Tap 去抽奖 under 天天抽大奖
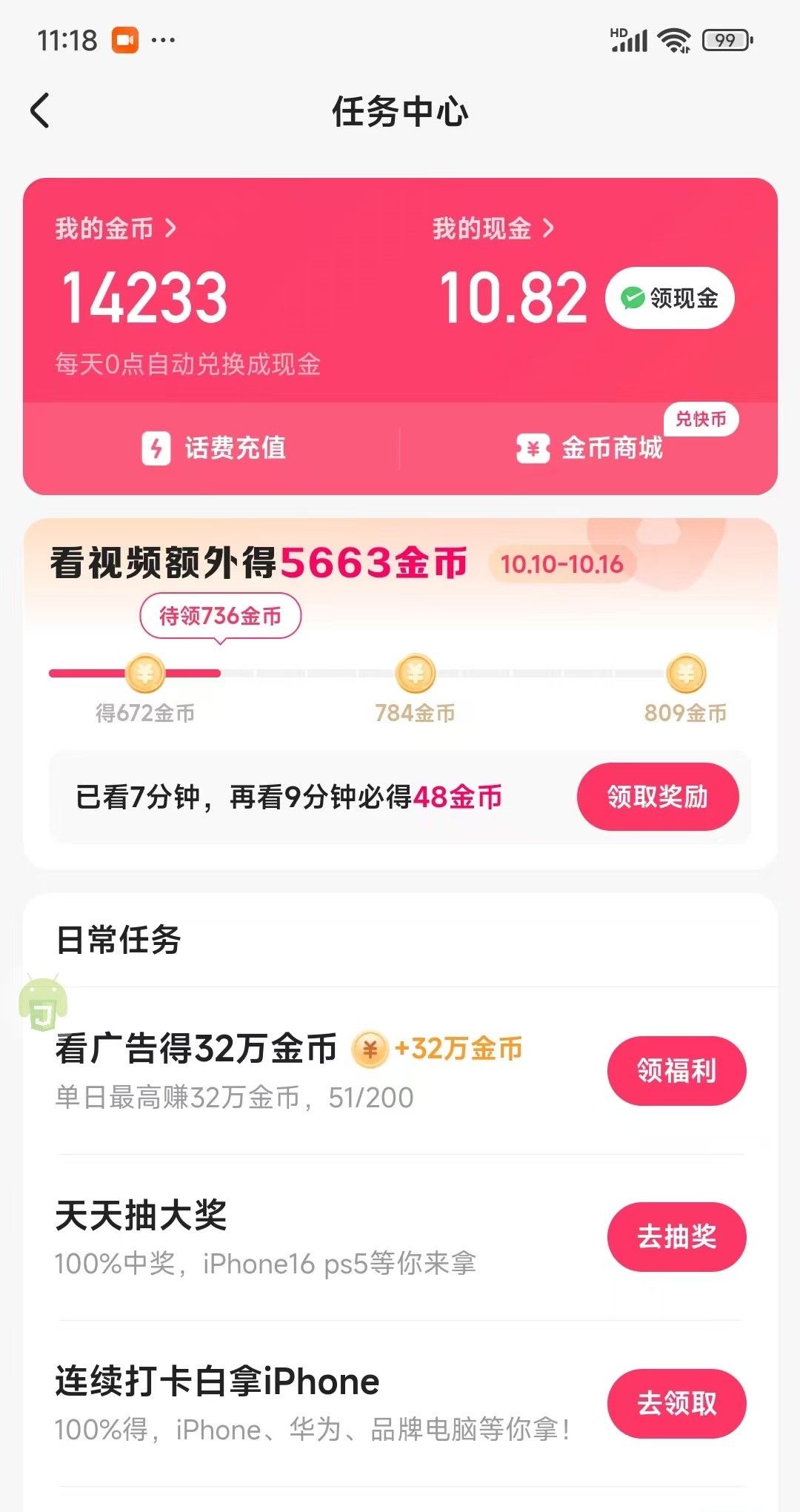800x1512 pixels. [x=675, y=1239]
